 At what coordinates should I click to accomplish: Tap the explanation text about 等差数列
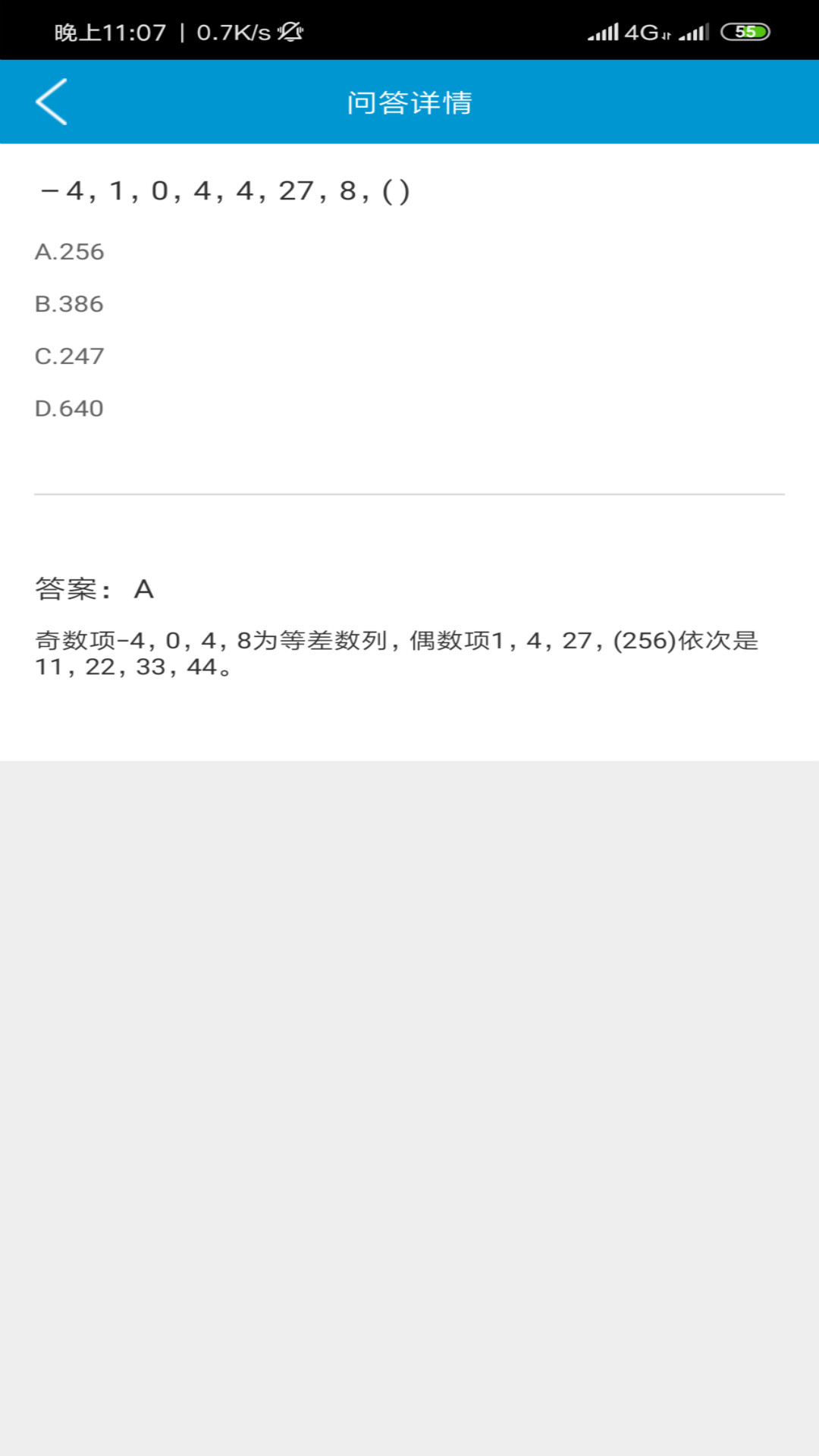click(397, 654)
